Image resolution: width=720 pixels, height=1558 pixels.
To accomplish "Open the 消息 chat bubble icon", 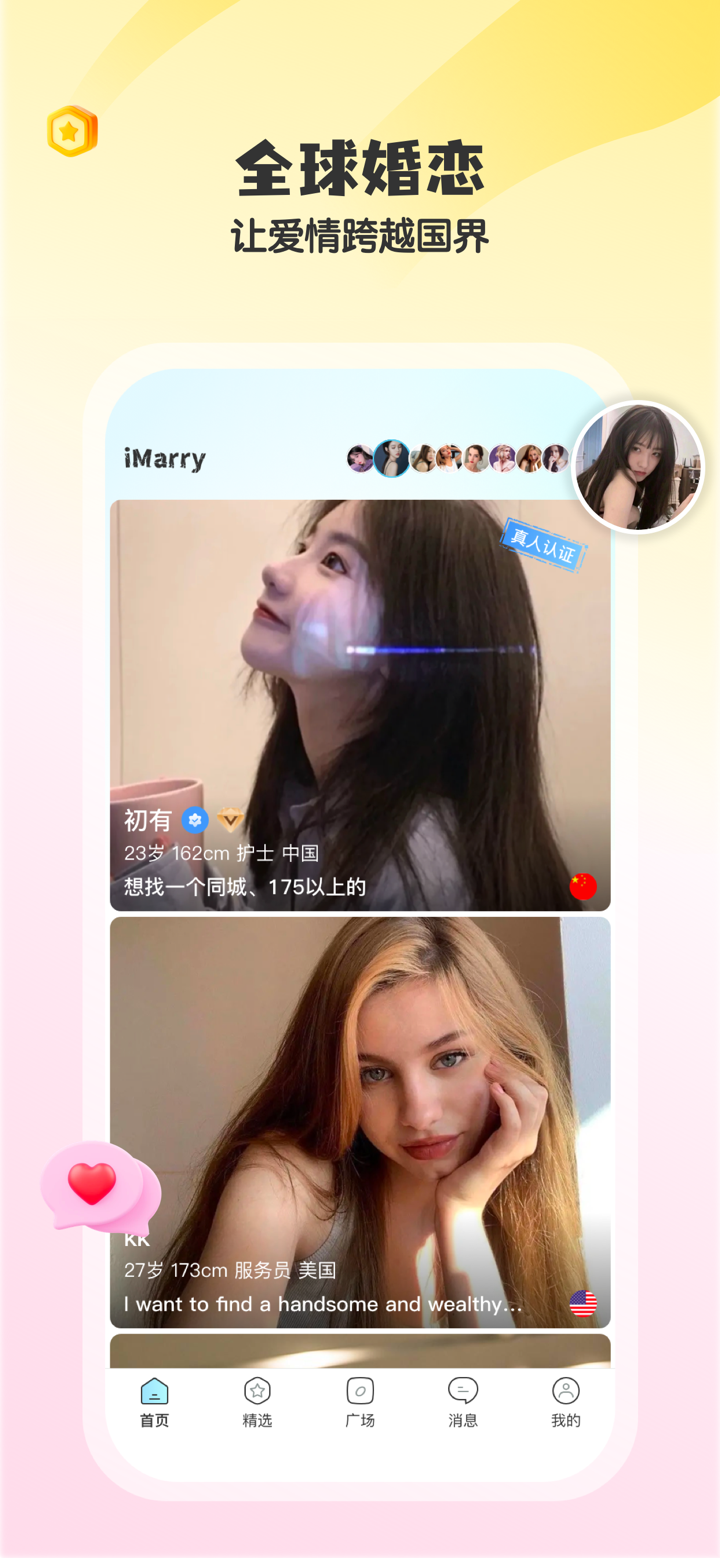I will [462, 1388].
